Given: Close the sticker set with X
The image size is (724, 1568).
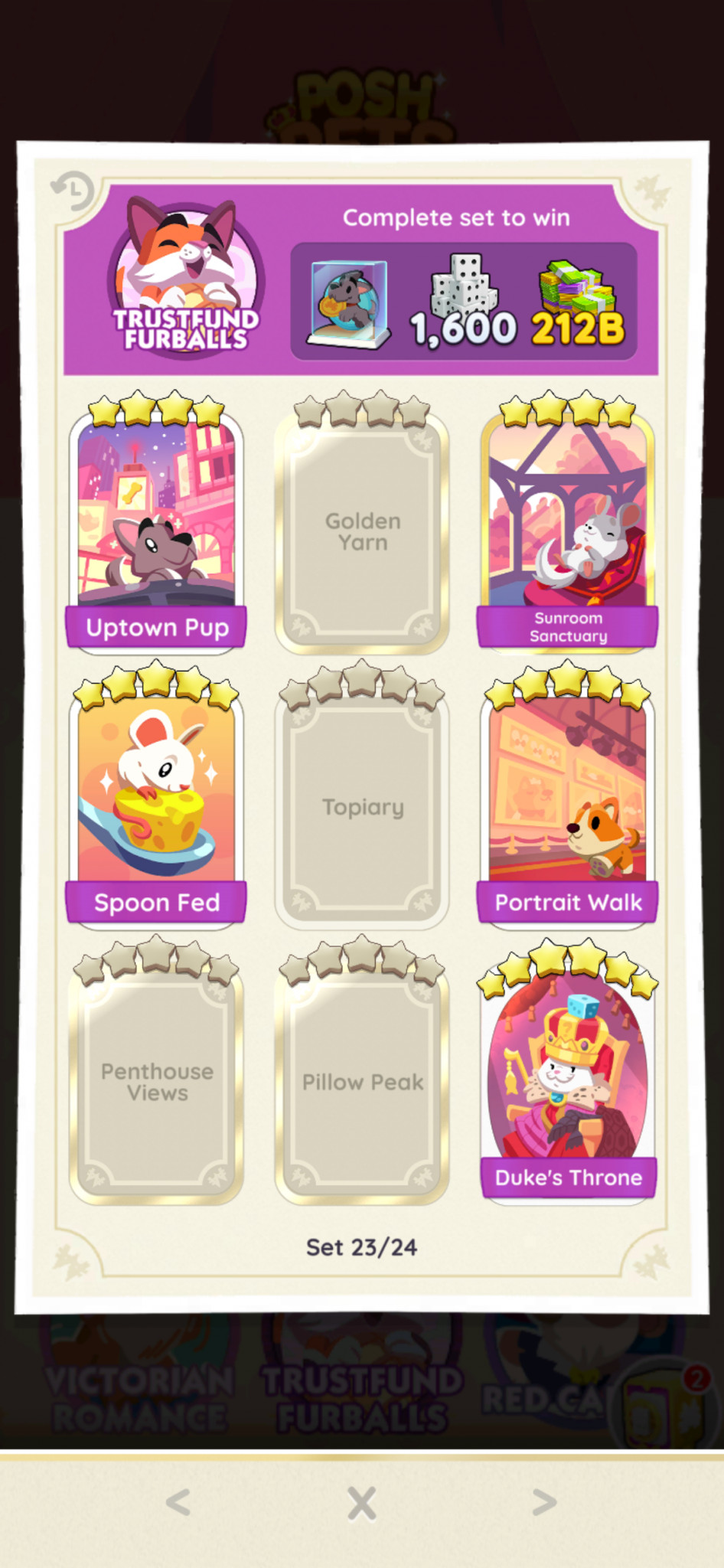Looking at the screenshot, I should click(x=362, y=1503).
